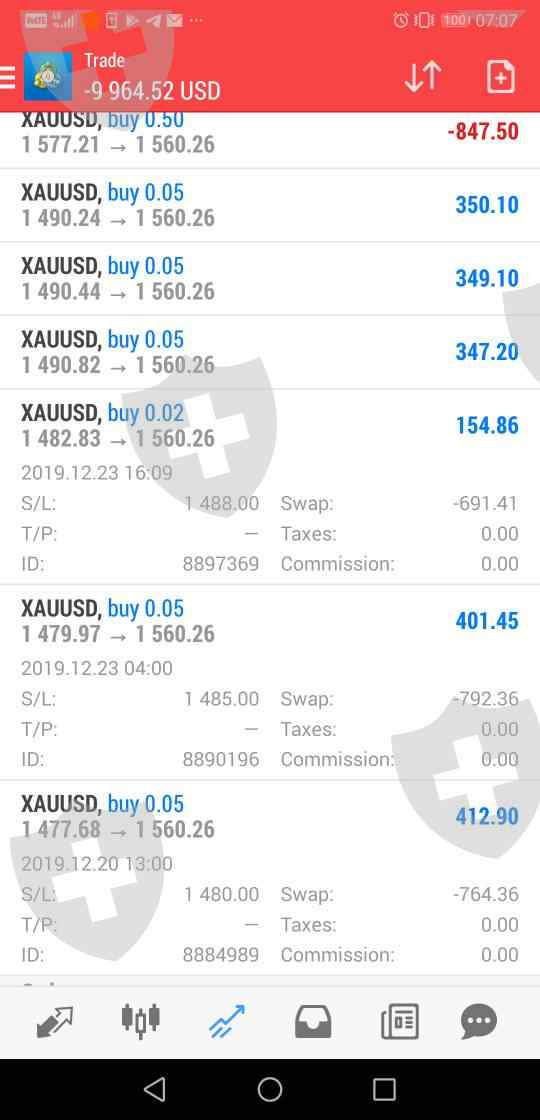Viewport: 540px width, 1120px height.
Task: Open the News tab
Action: point(400,1021)
